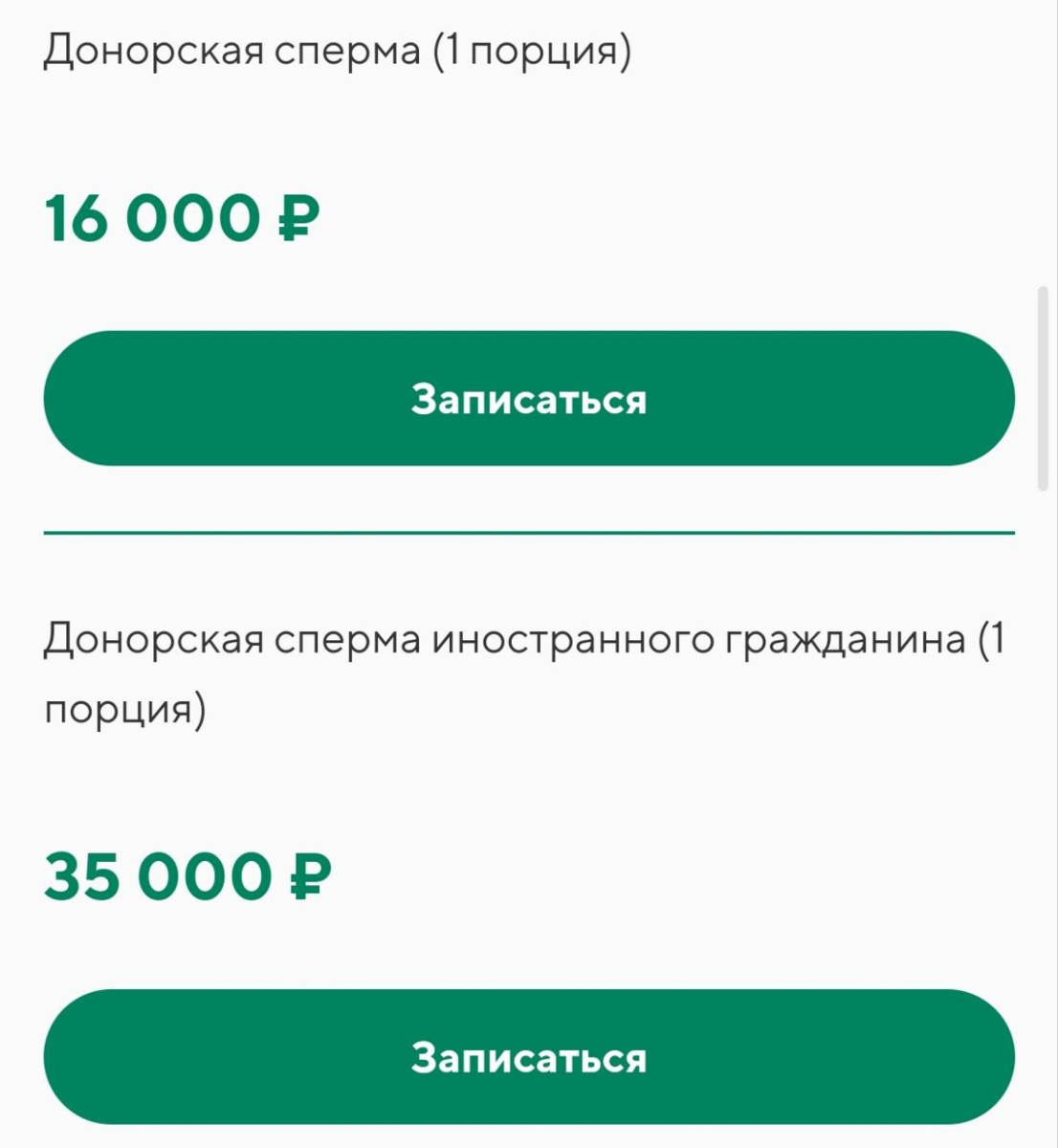
Task: Click the 16 000 ₽ price label
Action: (x=182, y=220)
